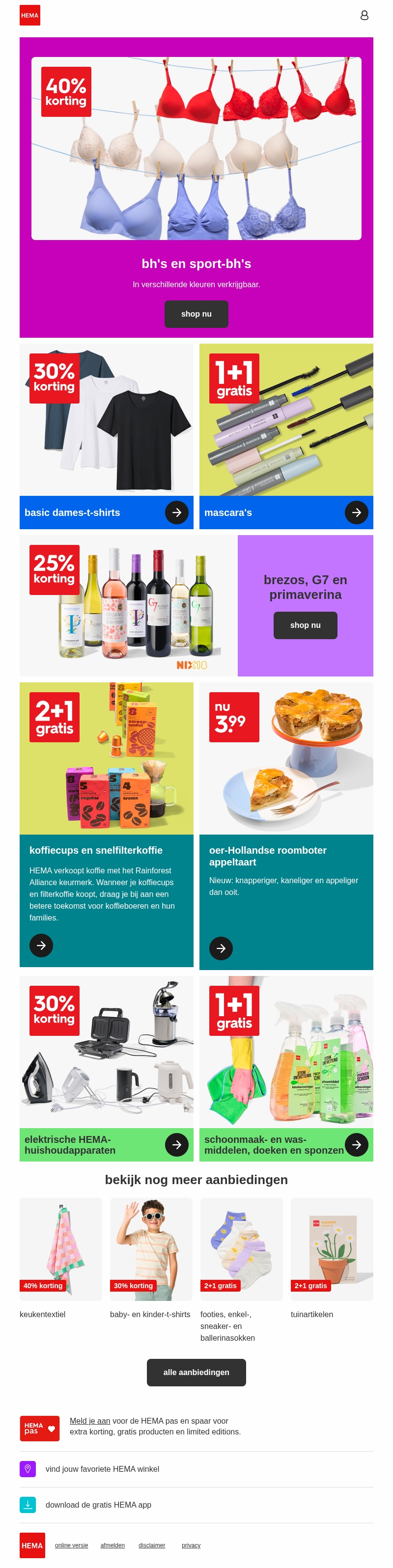This screenshot has width=393, height=1568.
Task: View the footies and sokken 2+1 tile
Action: tap(241, 1248)
